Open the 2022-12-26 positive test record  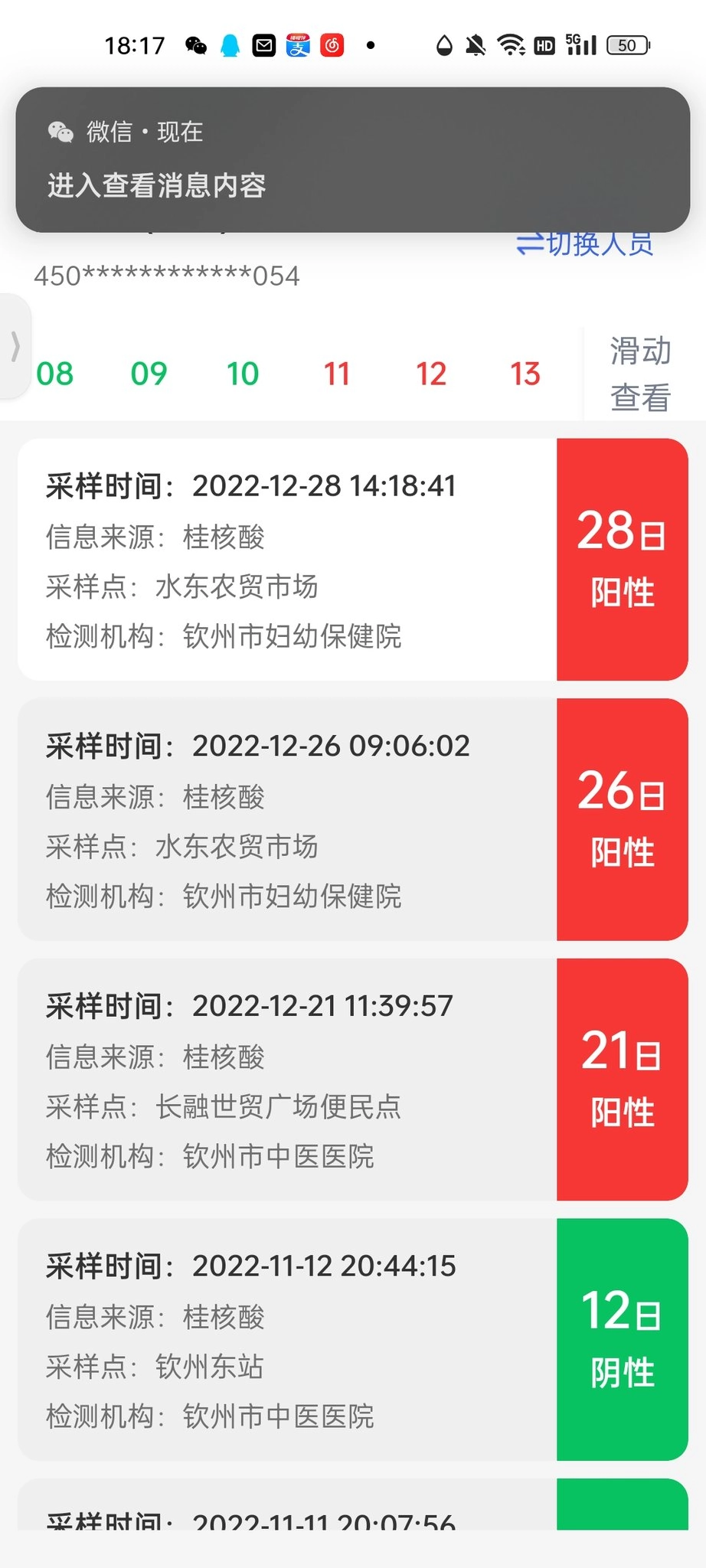[x=353, y=819]
